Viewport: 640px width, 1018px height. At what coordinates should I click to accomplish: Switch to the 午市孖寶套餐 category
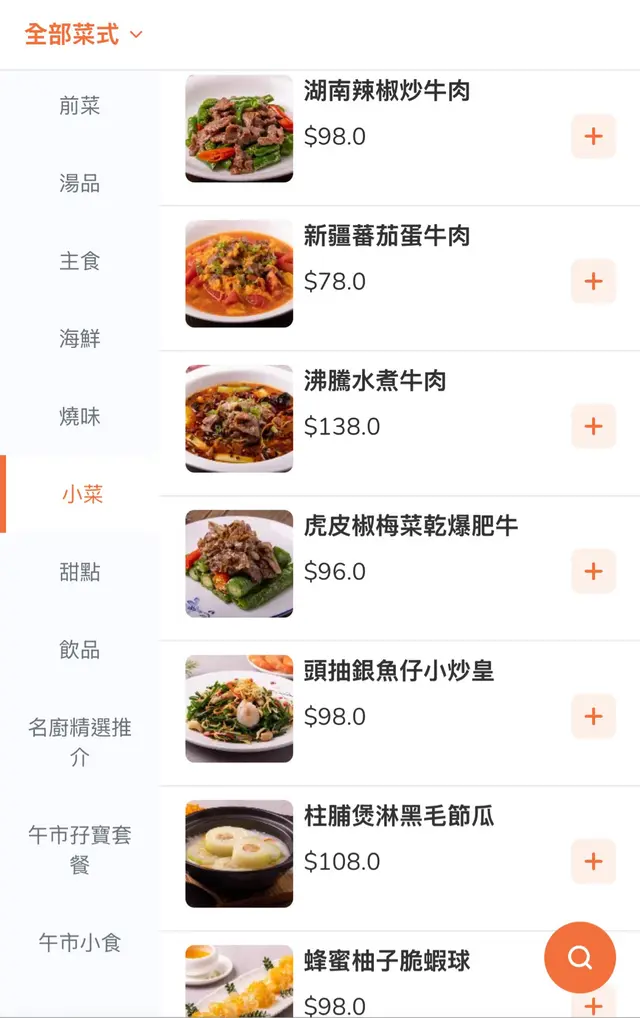80,849
